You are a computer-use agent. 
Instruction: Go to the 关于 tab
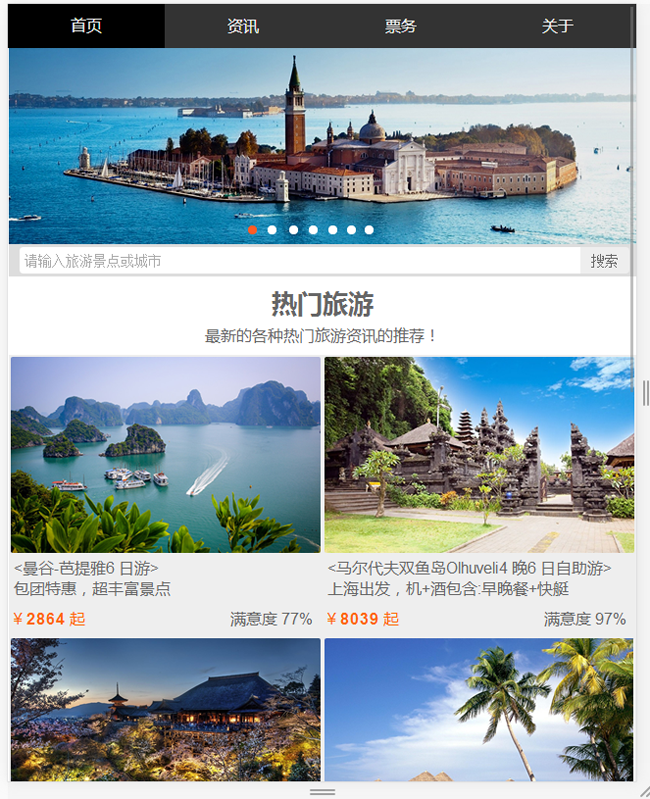pyautogui.click(x=557, y=26)
